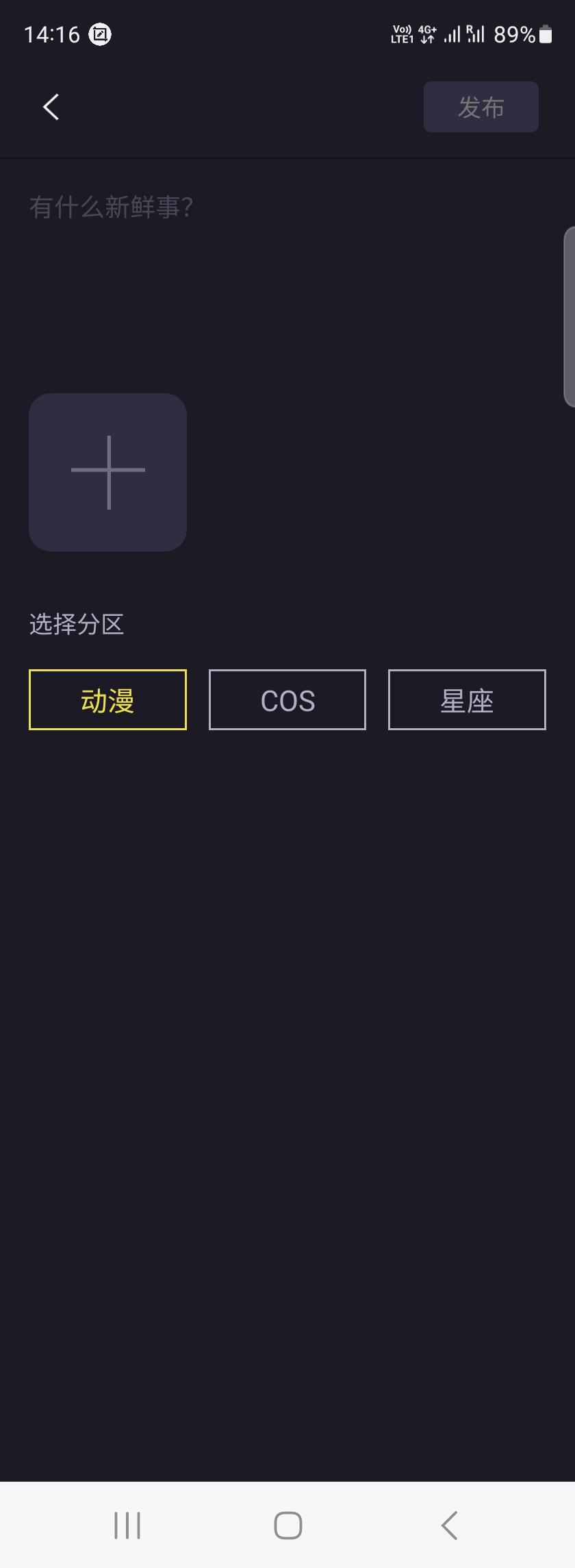
Task: Tap the clock showing 14:16
Action: point(51,34)
